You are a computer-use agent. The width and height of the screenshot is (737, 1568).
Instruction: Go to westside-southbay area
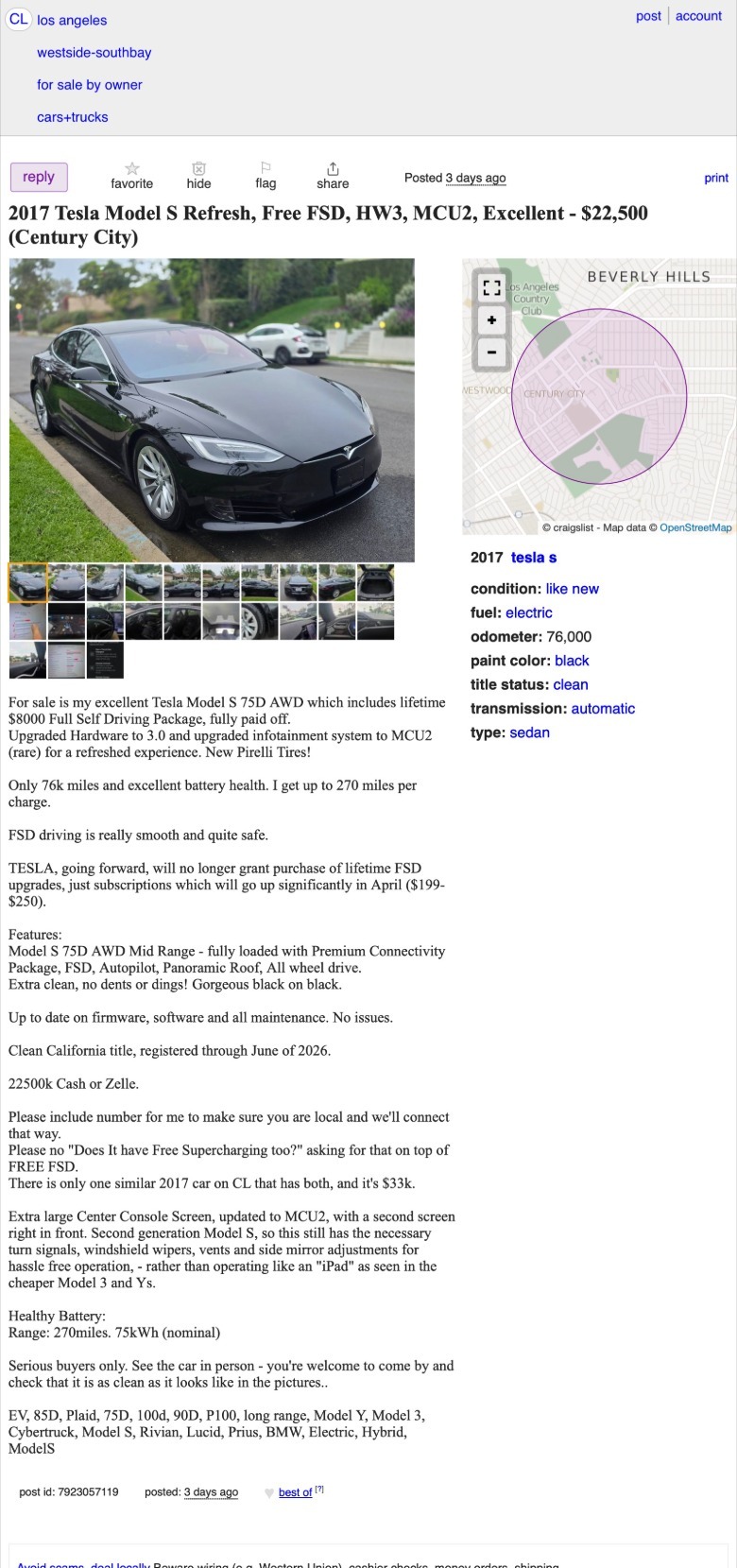click(x=94, y=53)
